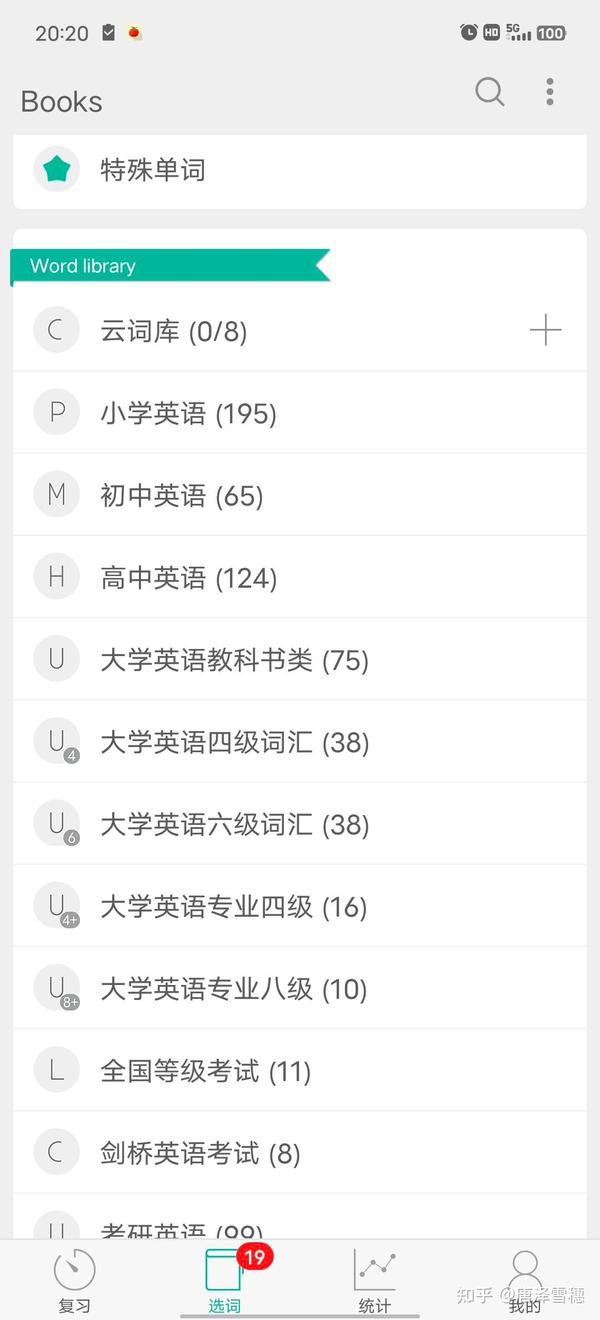Screen dimensions: 600x1320
Task: Select 初中英语 (65)
Action: click(x=300, y=494)
